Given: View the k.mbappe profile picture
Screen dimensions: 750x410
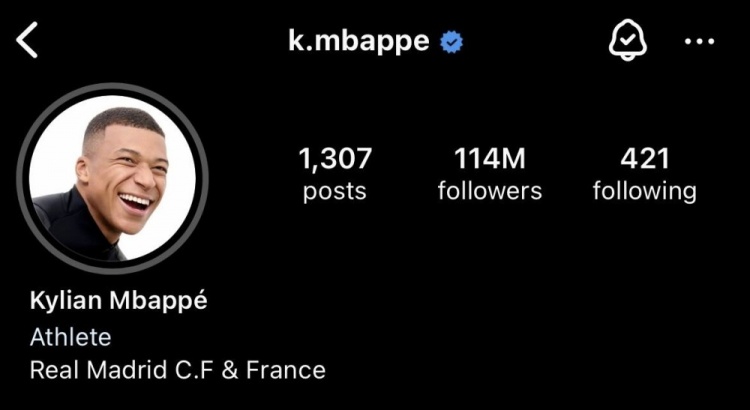Looking at the screenshot, I should (x=112, y=178).
